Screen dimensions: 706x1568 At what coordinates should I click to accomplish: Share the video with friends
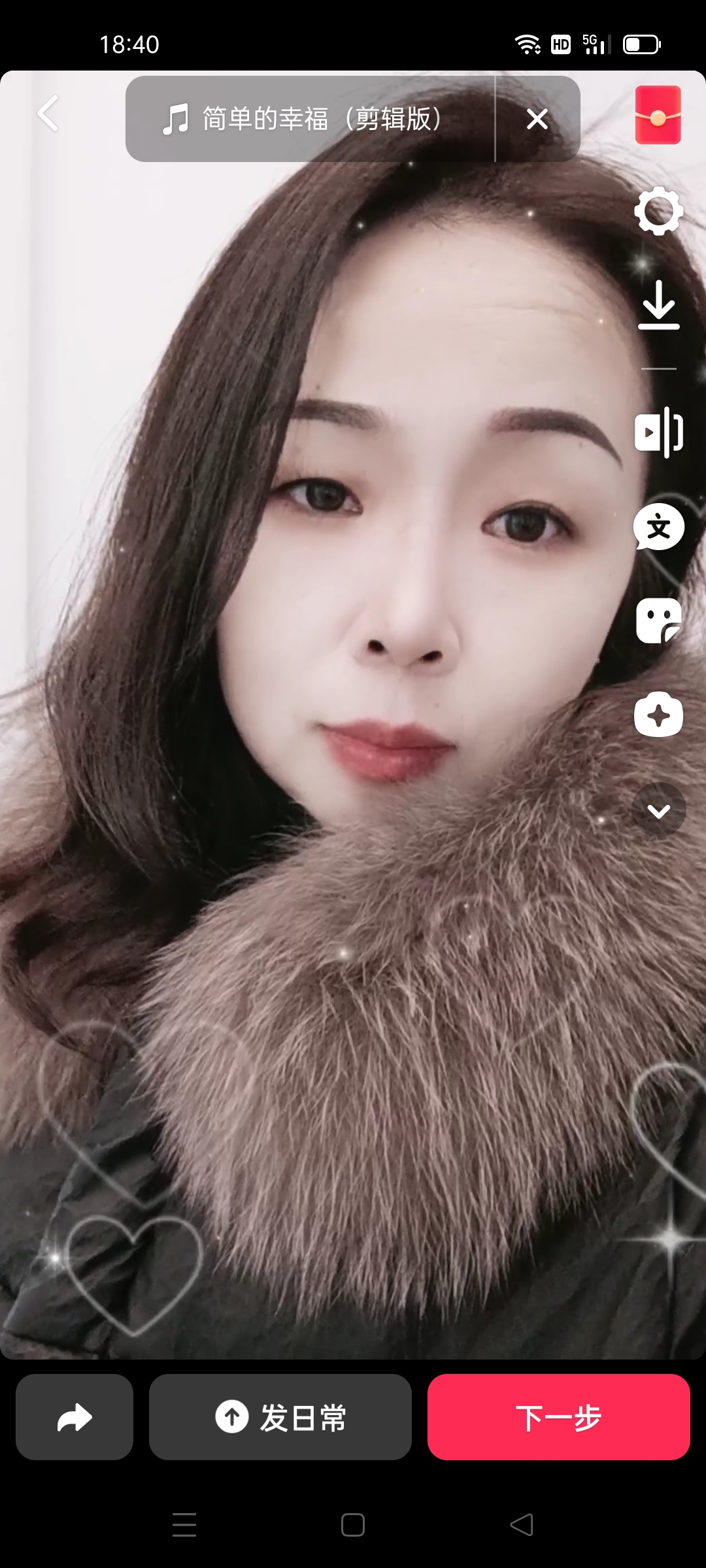(x=75, y=1418)
